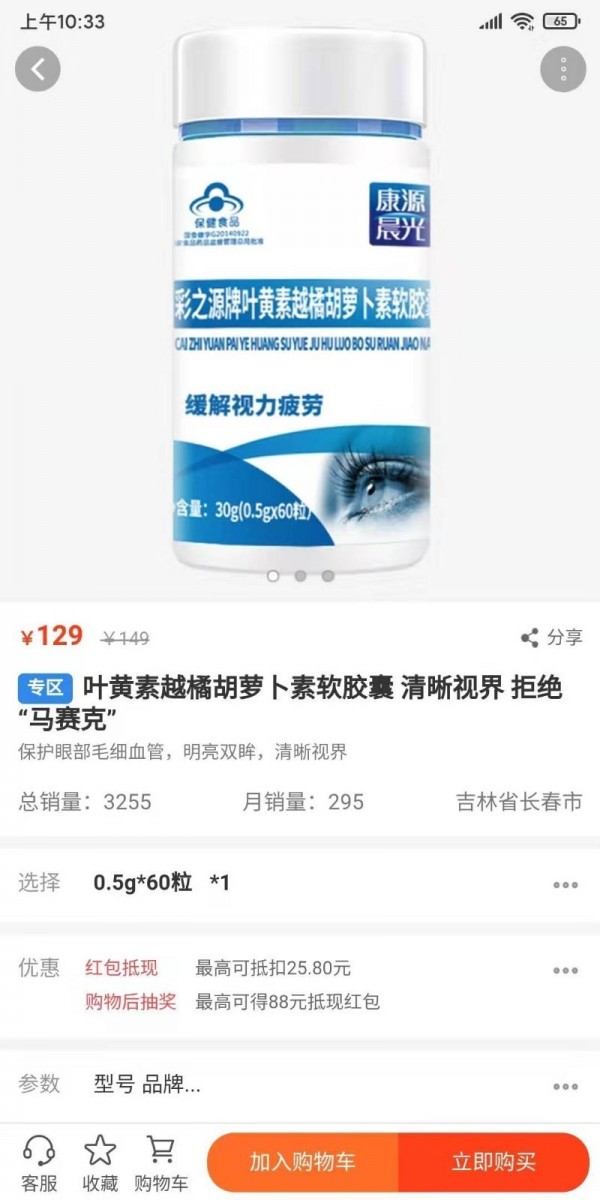This screenshot has width=600, height=1200.
Task: Open the three-dot overflow menu
Action: [564, 69]
